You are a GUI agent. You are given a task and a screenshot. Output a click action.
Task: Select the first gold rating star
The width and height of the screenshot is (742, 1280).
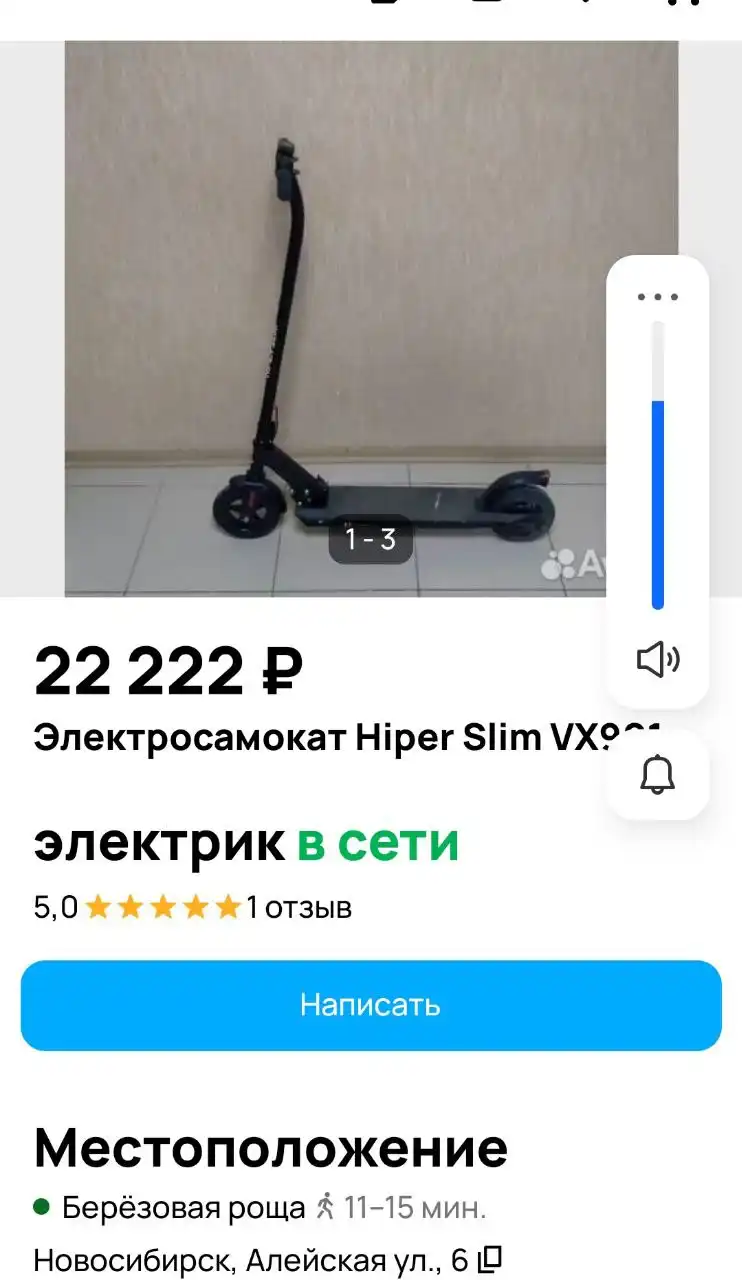pos(100,908)
